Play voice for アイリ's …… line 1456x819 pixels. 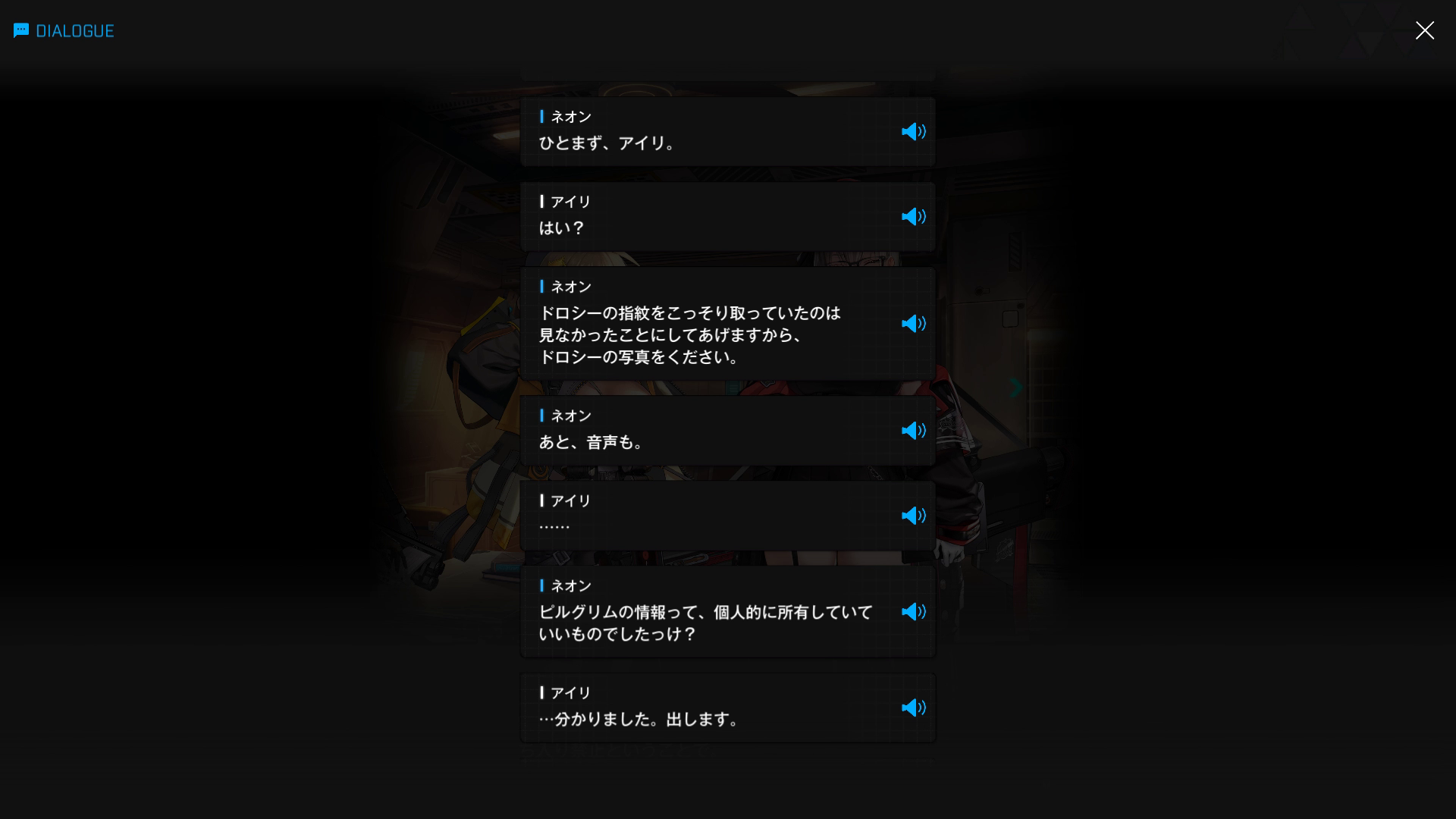tap(913, 516)
